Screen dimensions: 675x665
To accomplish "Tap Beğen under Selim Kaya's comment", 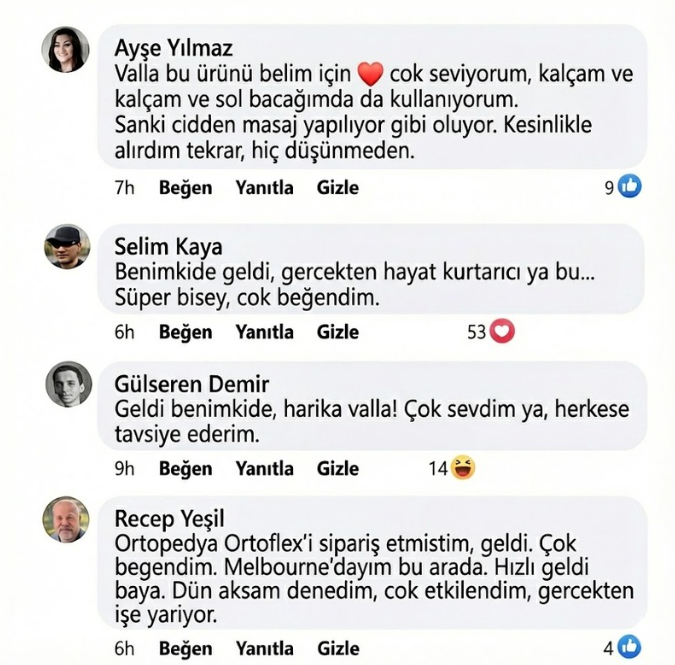I will coord(185,332).
